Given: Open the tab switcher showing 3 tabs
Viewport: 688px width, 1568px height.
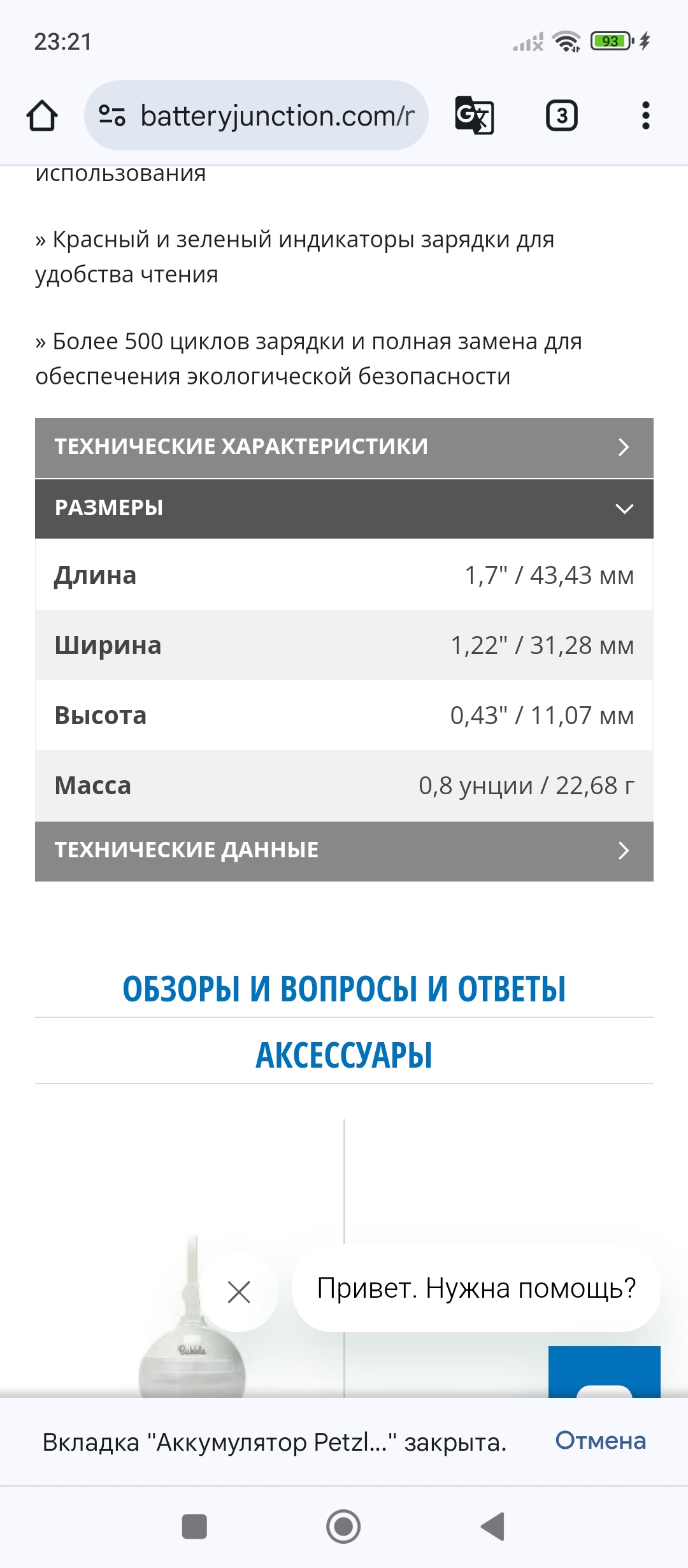Looking at the screenshot, I should click(561, 116).
